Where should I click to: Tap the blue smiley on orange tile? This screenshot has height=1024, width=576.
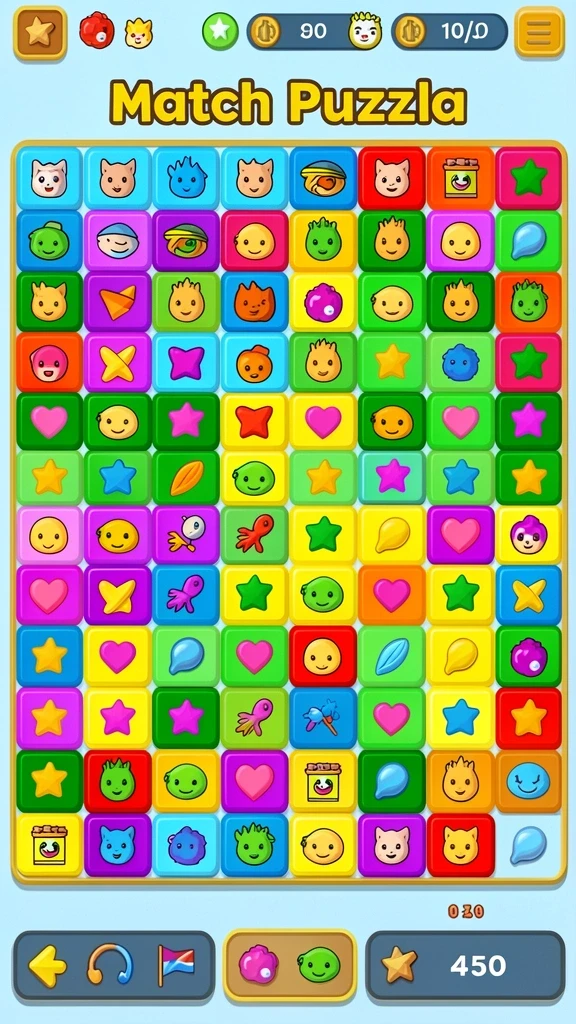coord(528,781)
